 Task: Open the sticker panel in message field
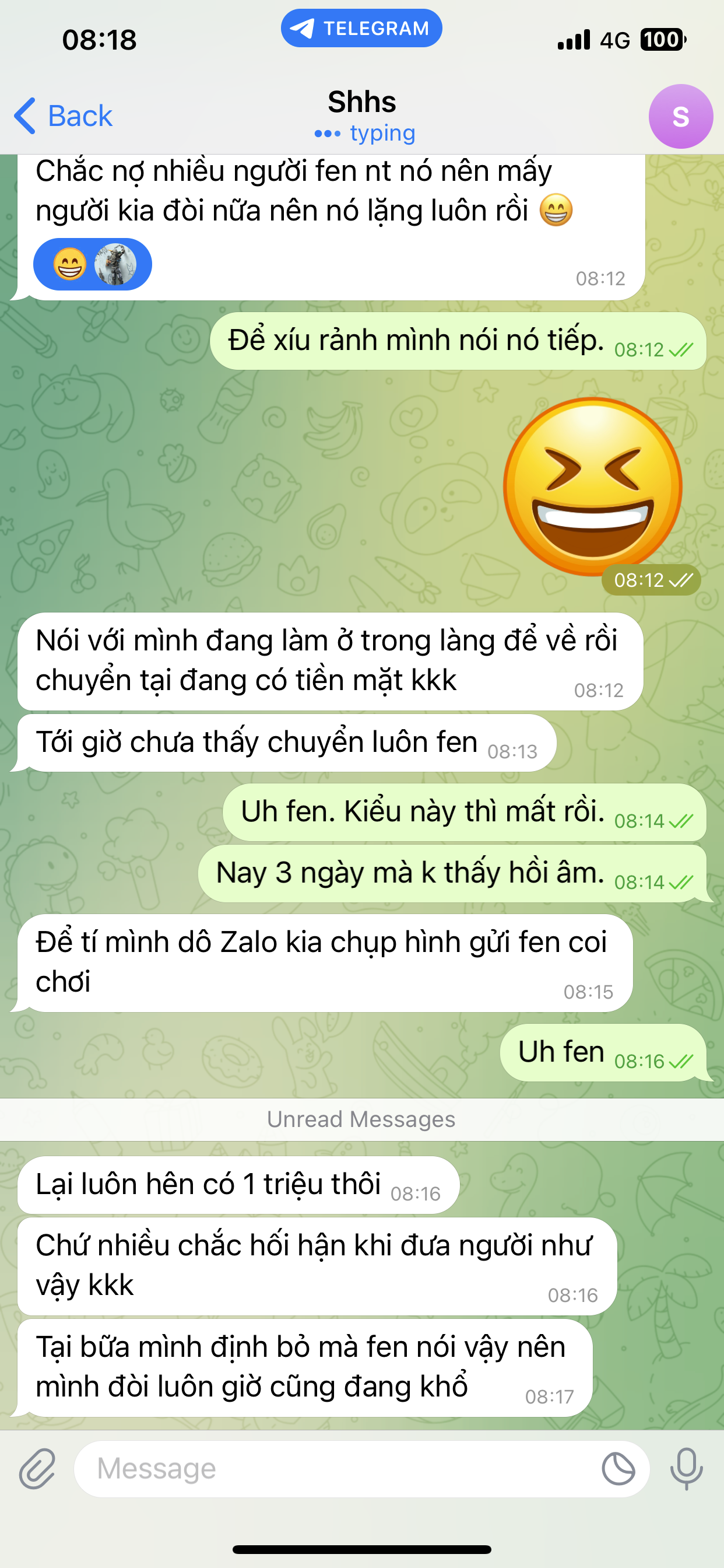click(618, 1468)
